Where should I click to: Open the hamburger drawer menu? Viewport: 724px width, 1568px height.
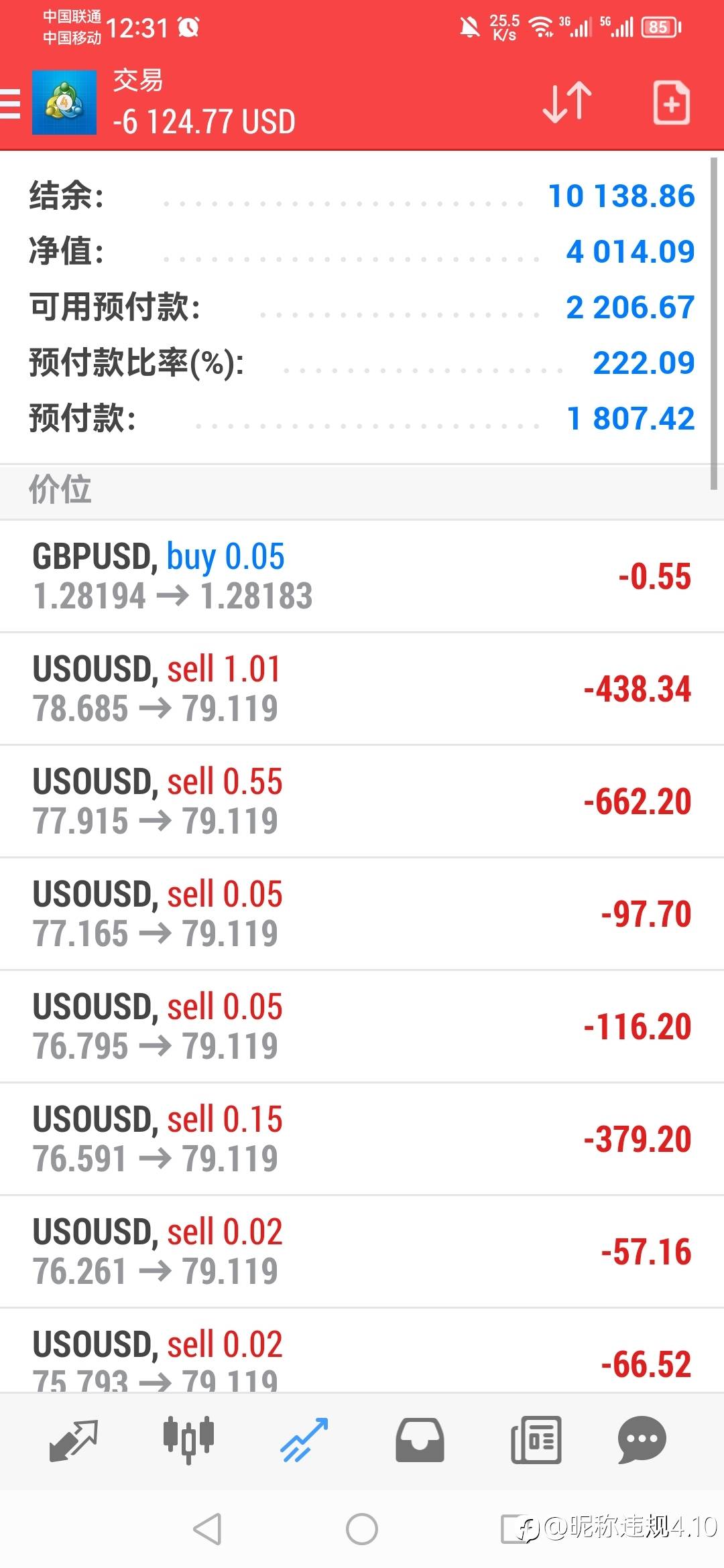coord(11,103)
